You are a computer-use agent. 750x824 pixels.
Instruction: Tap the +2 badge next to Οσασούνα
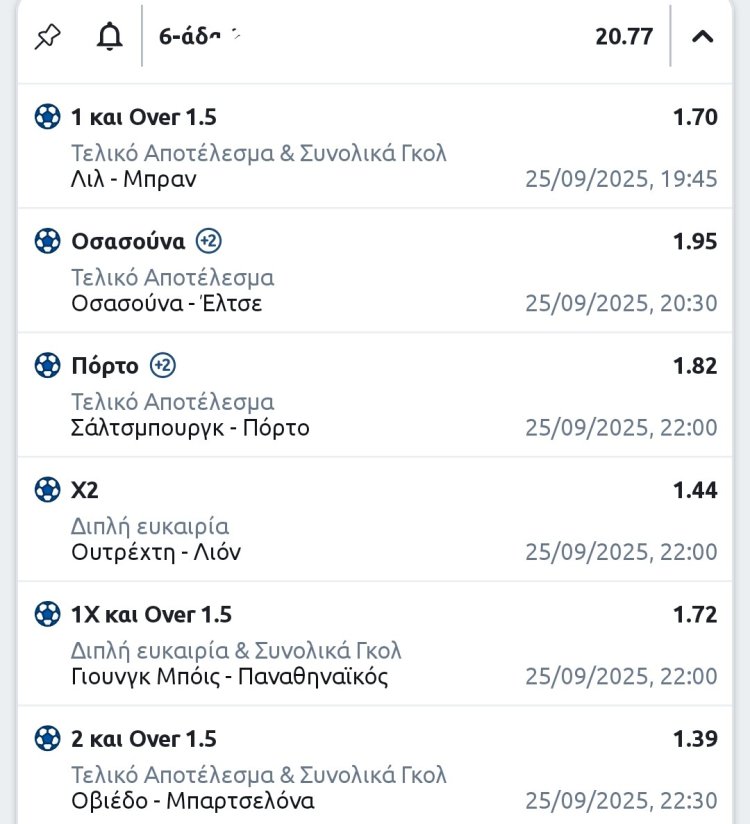tap(209, 241)
